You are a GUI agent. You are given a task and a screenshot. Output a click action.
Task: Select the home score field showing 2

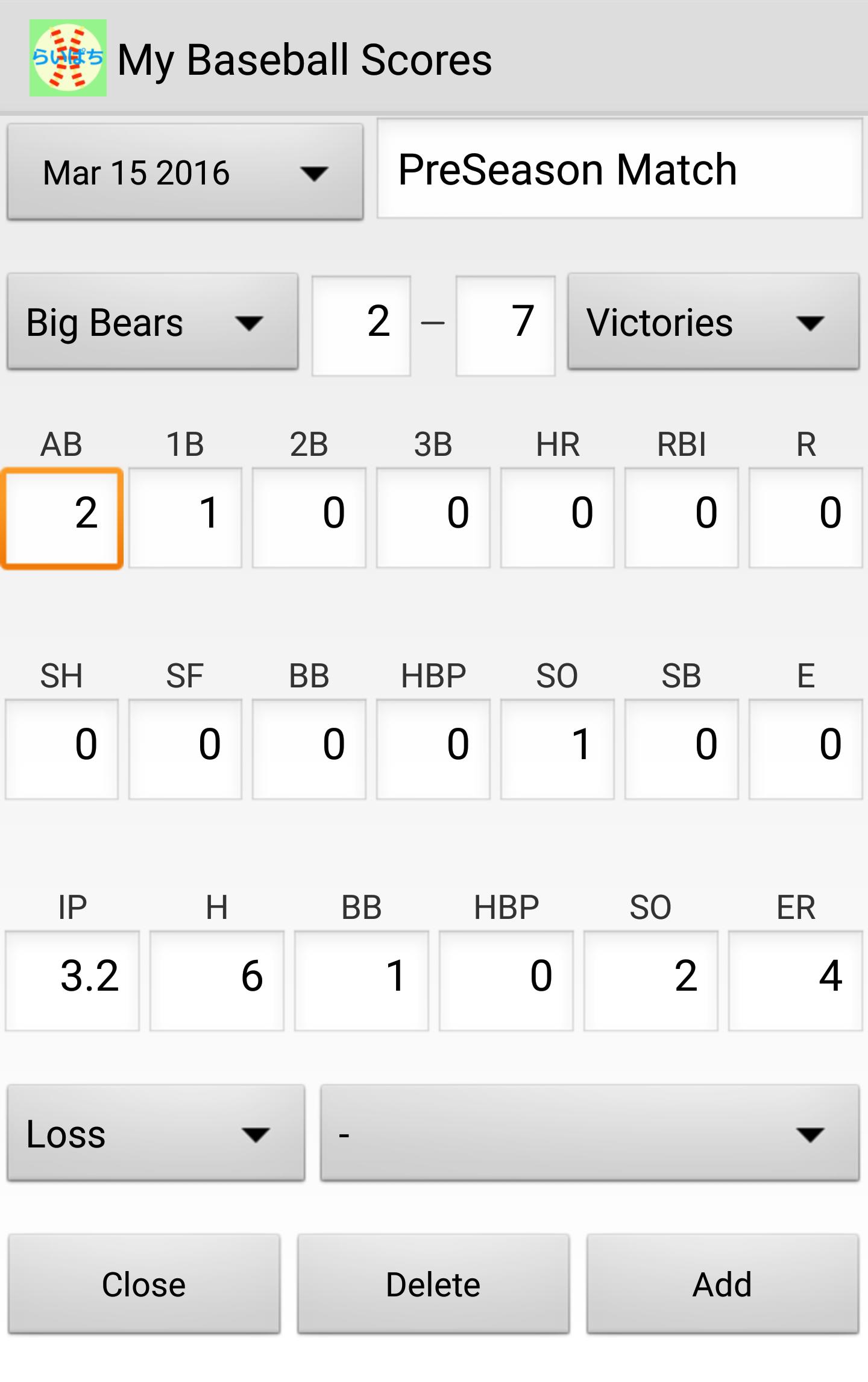pos(360,324)
